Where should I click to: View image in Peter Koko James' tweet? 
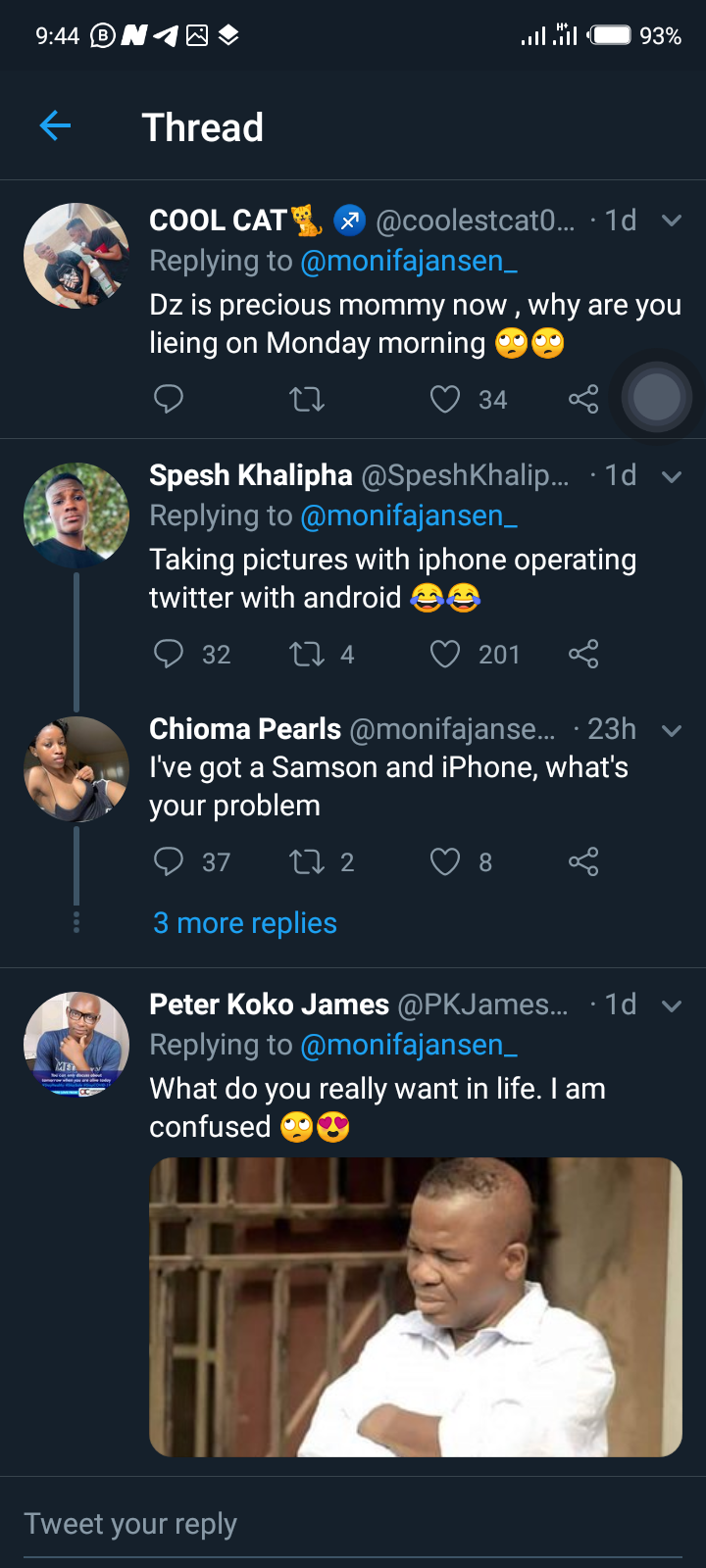415,1306
